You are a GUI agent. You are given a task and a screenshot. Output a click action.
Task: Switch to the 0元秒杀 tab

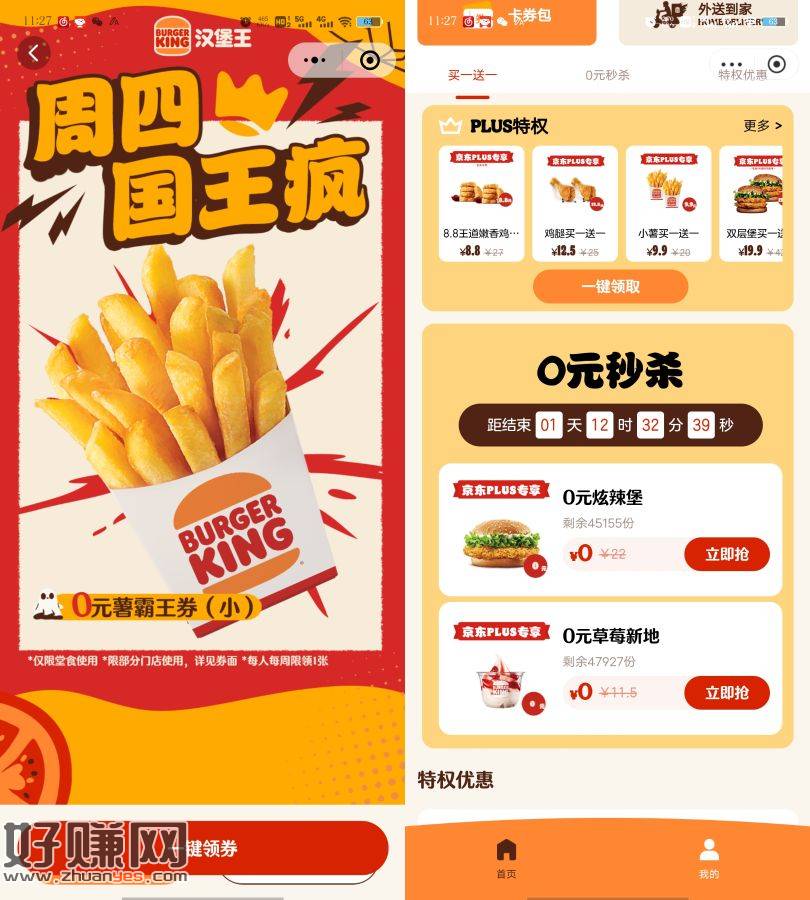pyautogui.click(x=607, y=75)
